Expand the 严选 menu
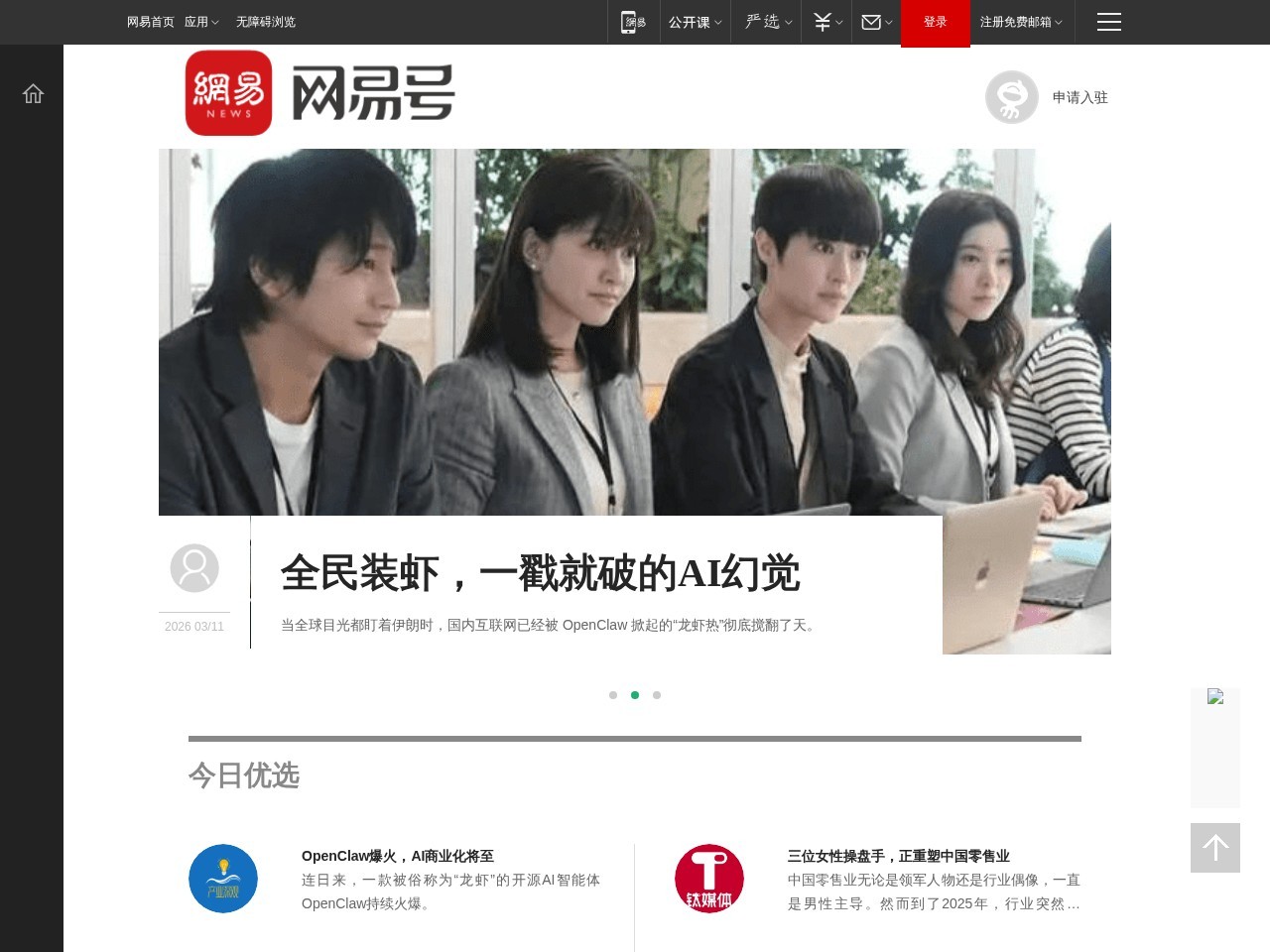The width and height of the screenshot is (1270, 952). click(x=768, y=22)
